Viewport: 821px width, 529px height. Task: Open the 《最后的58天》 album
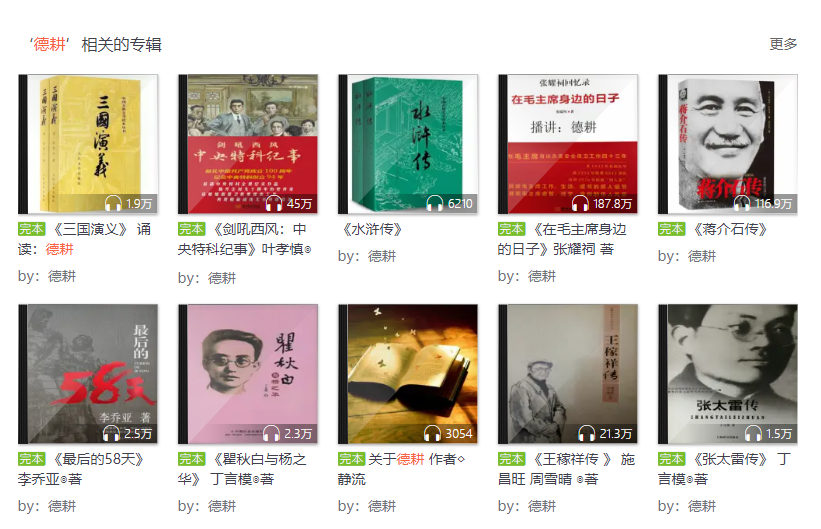[88, 374]
